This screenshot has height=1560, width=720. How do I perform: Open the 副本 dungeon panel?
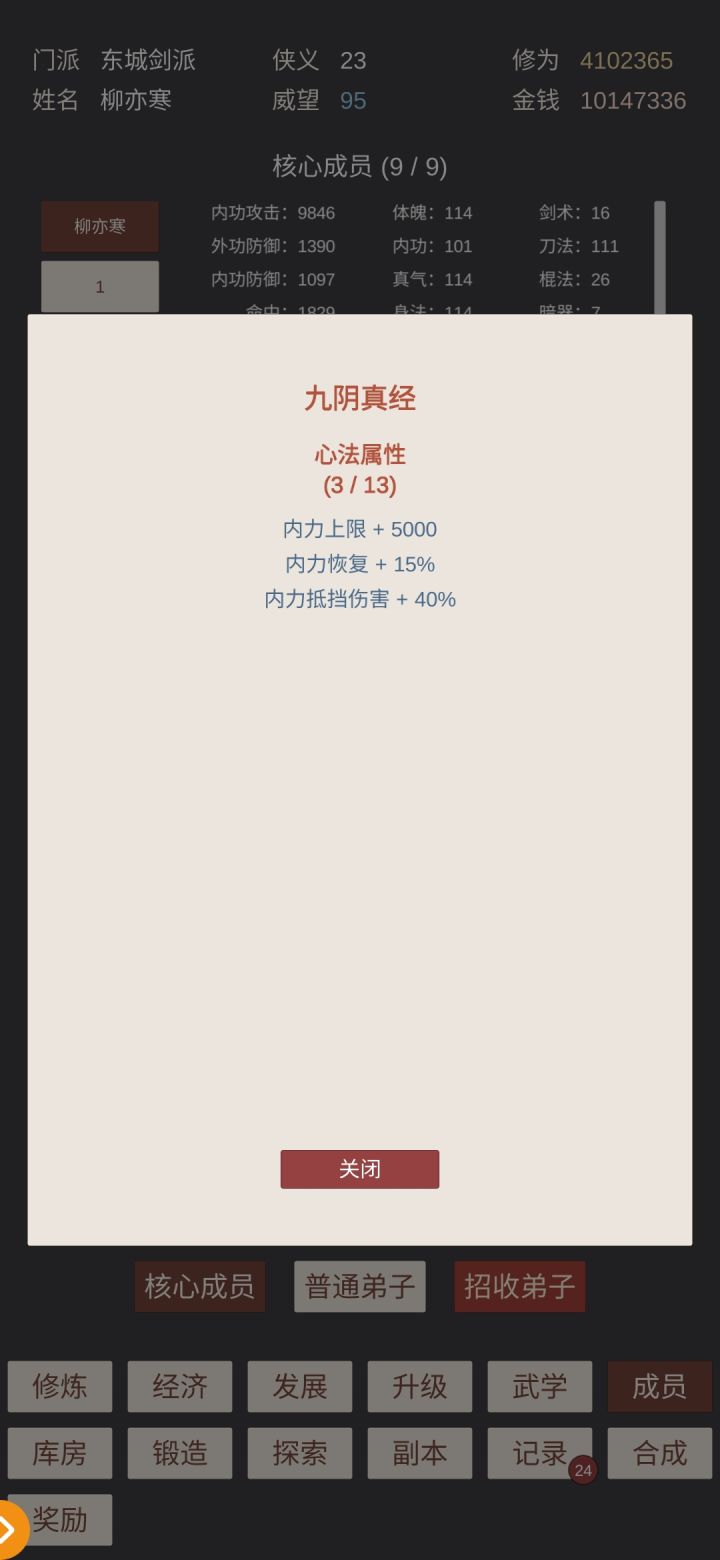pyautogui.click(x=420, y=1453)
